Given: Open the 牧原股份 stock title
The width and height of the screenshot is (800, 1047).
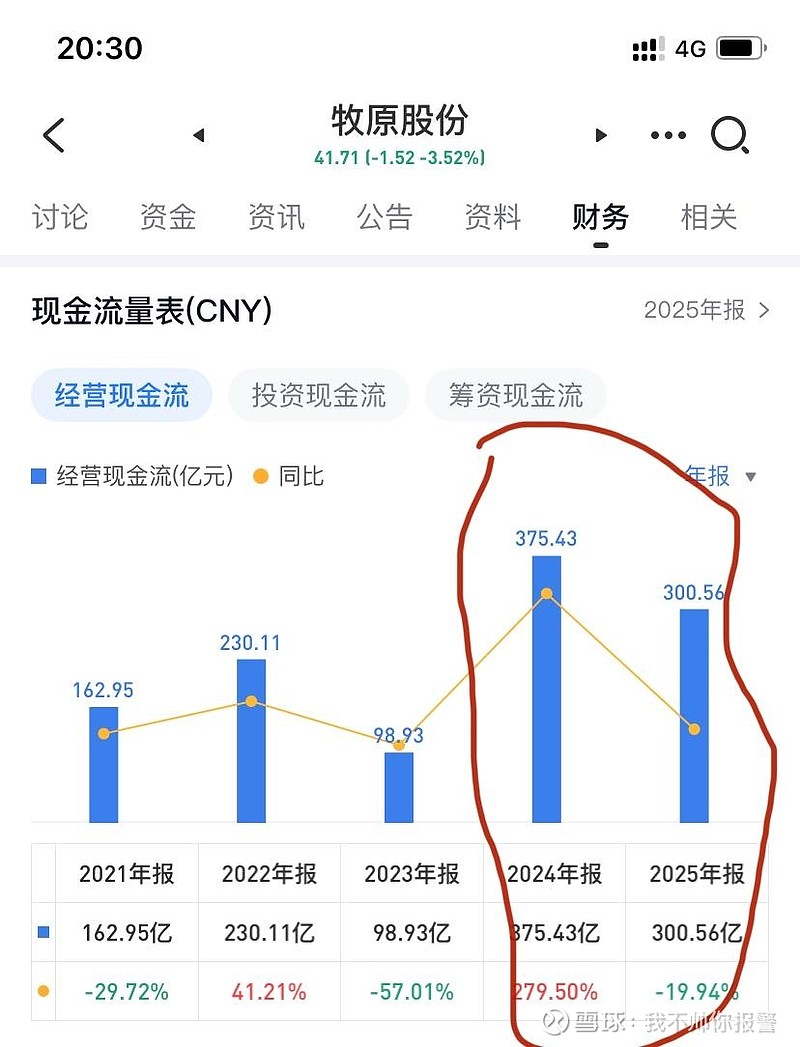Looking at the screenshot, I should coord(400,121).
